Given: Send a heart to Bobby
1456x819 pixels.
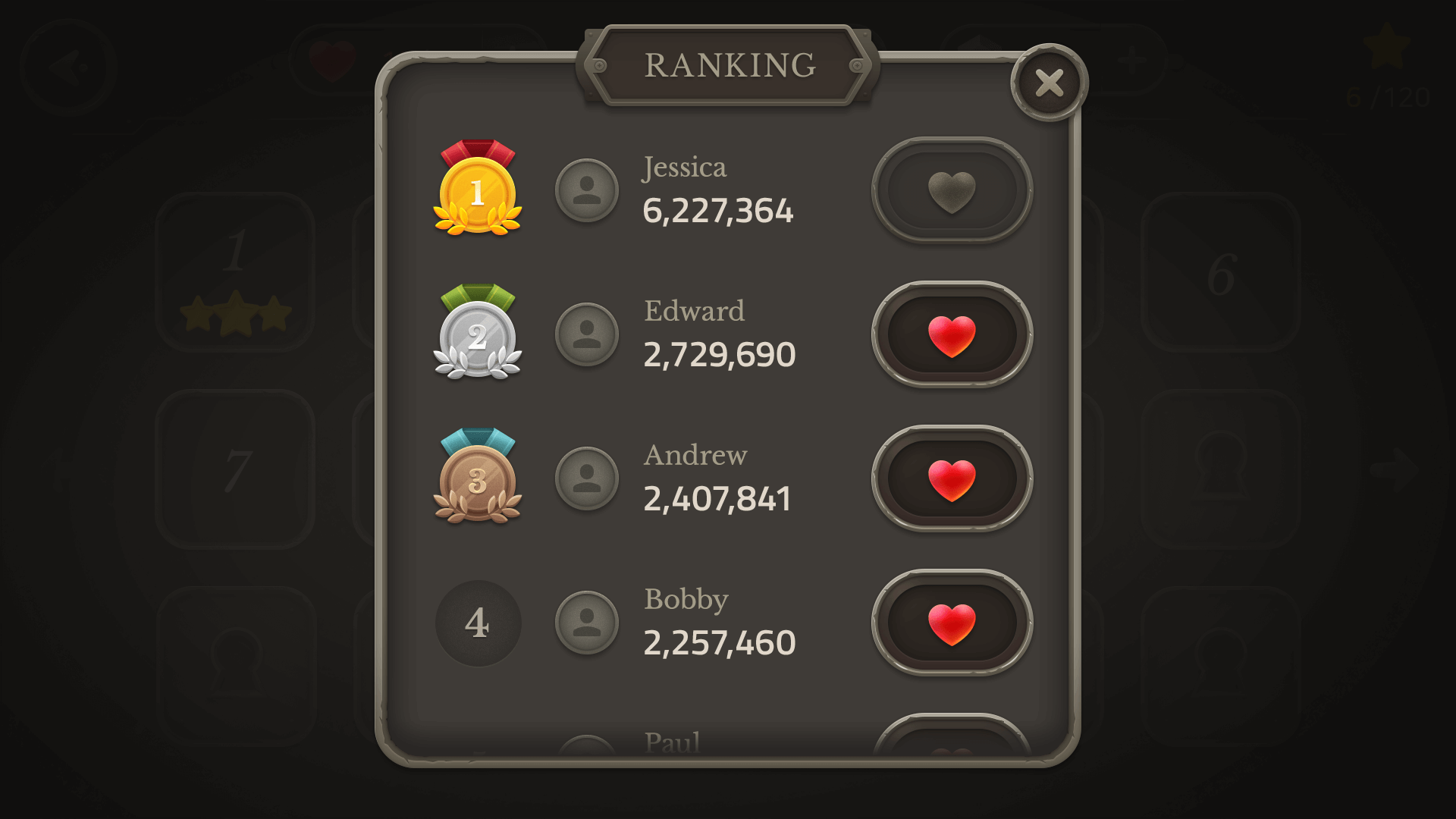Looking at the screenshot, I should tap(952, 623).
